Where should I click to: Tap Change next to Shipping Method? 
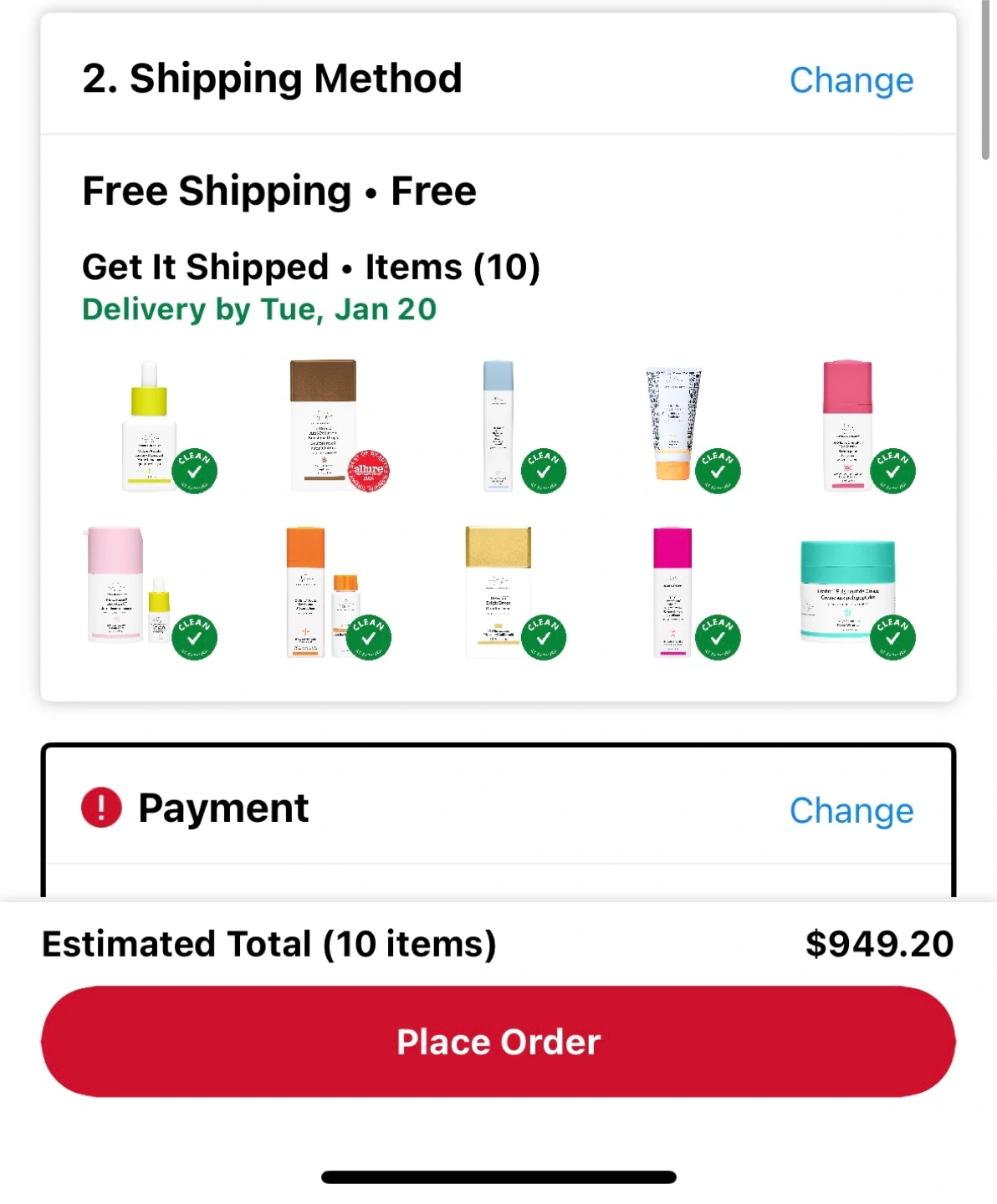[x=851, y=80]
